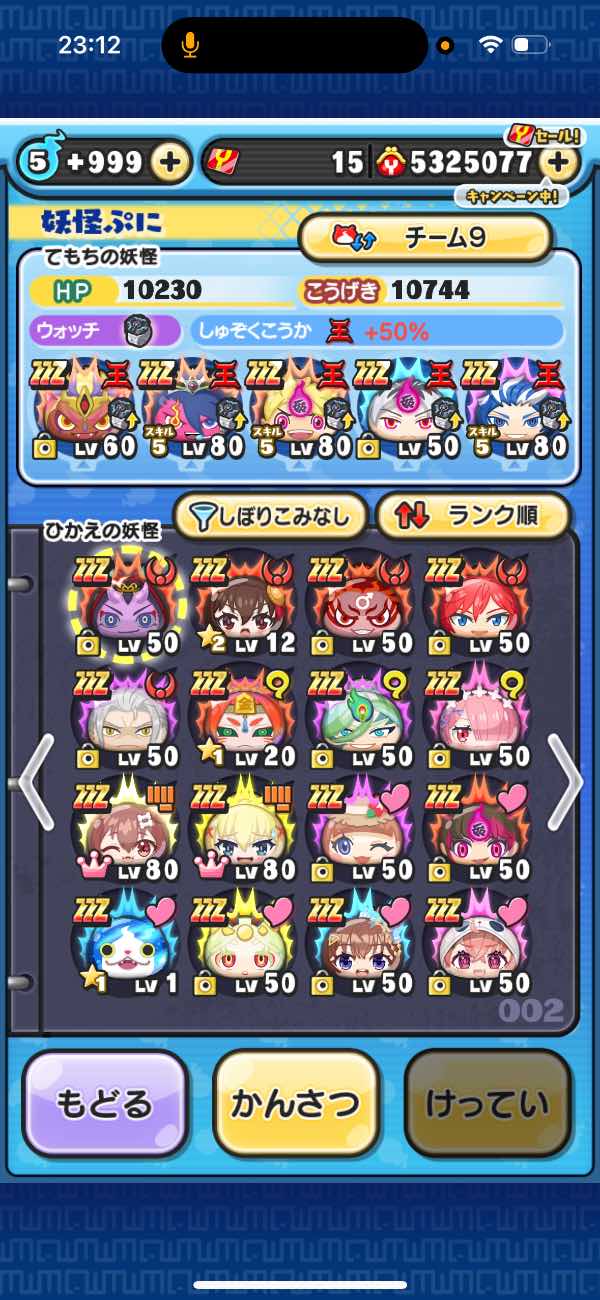Add more Y money with plus button
Image resolution: width=600 pixels, height=1300 pixels.
560,162
